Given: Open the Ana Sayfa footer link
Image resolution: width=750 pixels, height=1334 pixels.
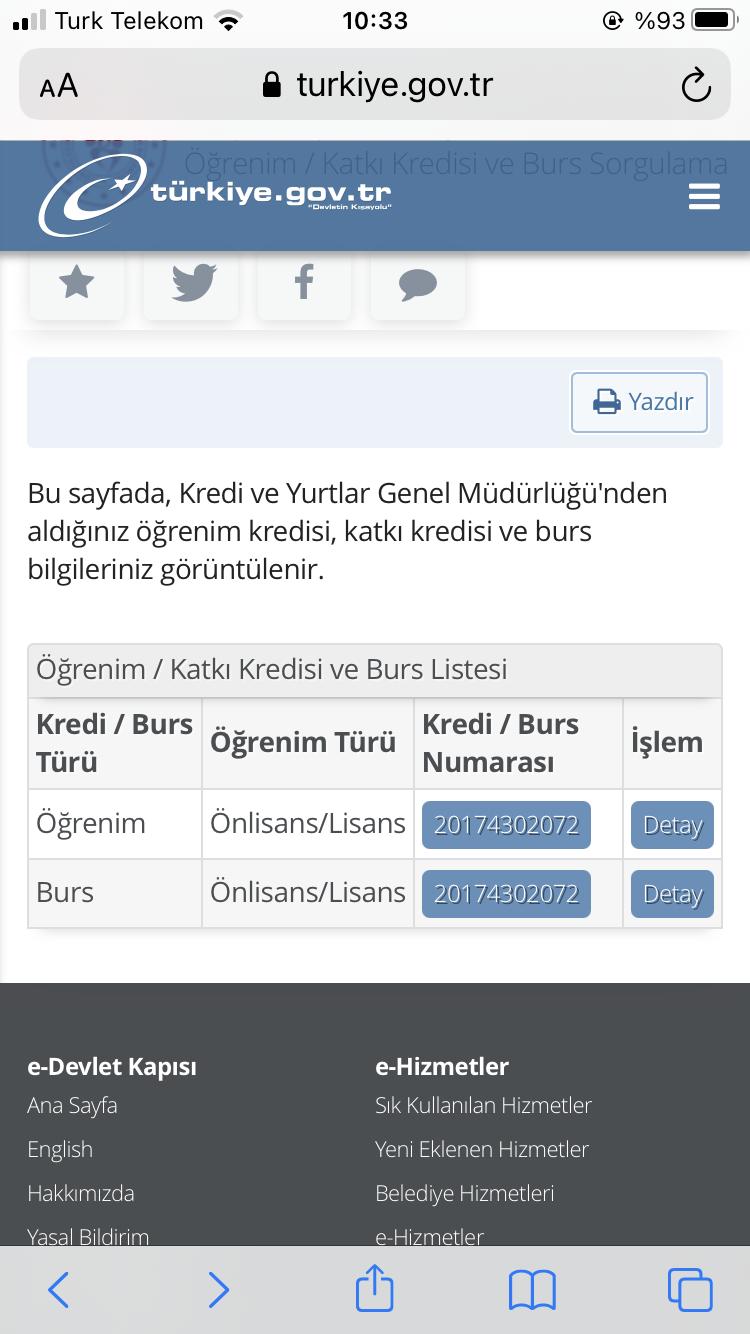Looking at the screenshot, I should (72, 1105).
